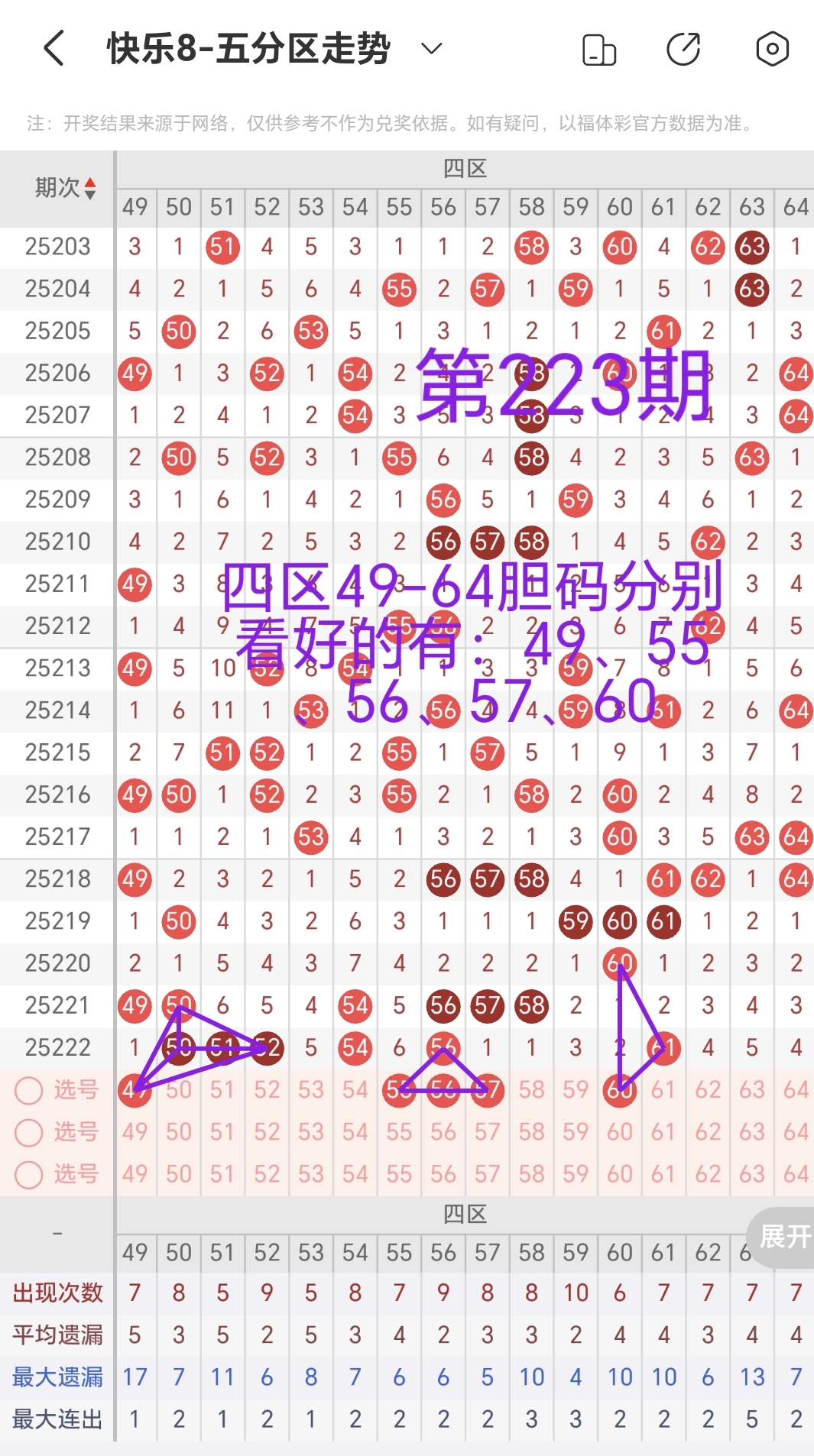Select the third 选号 radio circle
Image resolution: width=814 pixels, height=1456 pixels.
[29, 1173]
